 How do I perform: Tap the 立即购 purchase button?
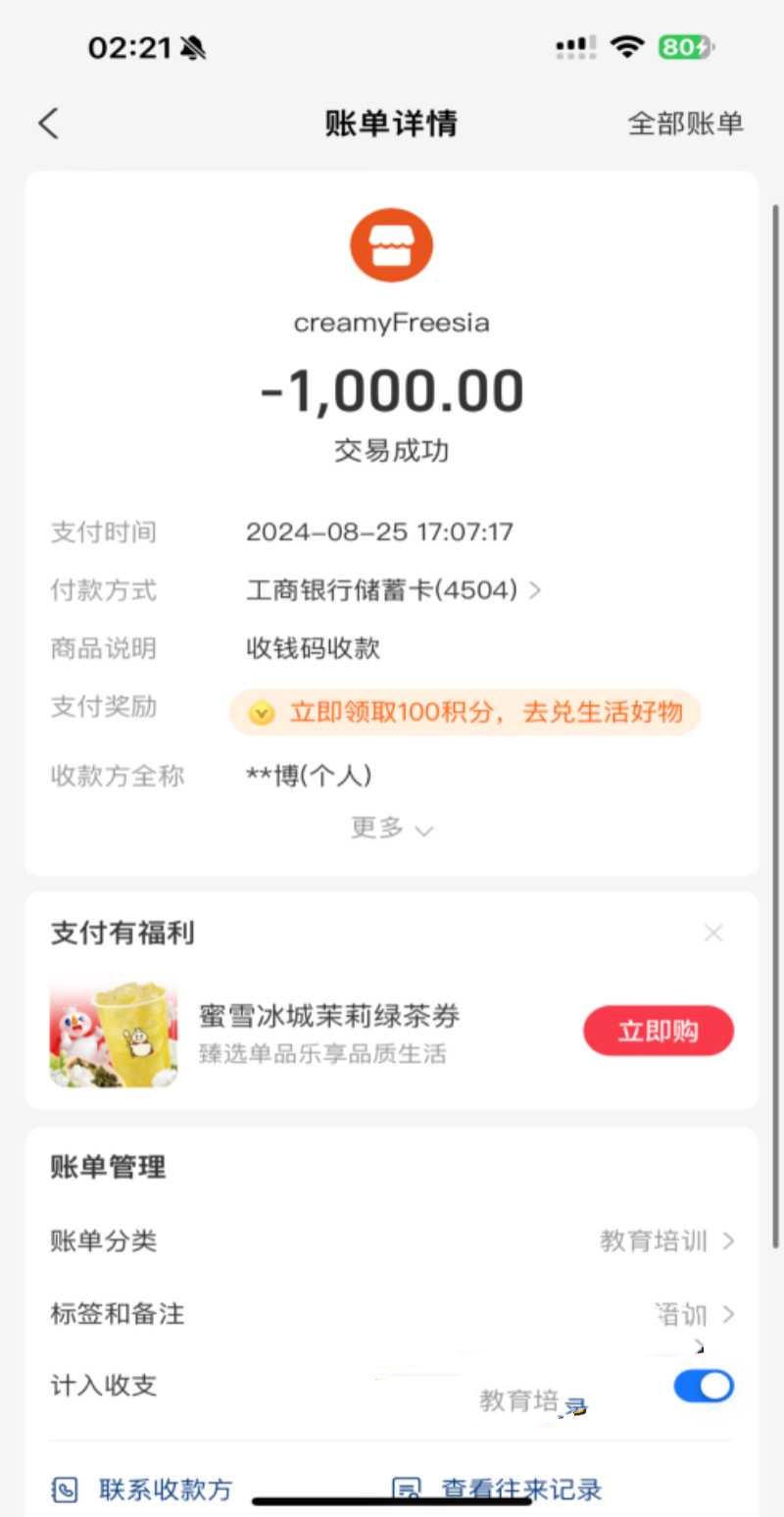coord(658,1031)
